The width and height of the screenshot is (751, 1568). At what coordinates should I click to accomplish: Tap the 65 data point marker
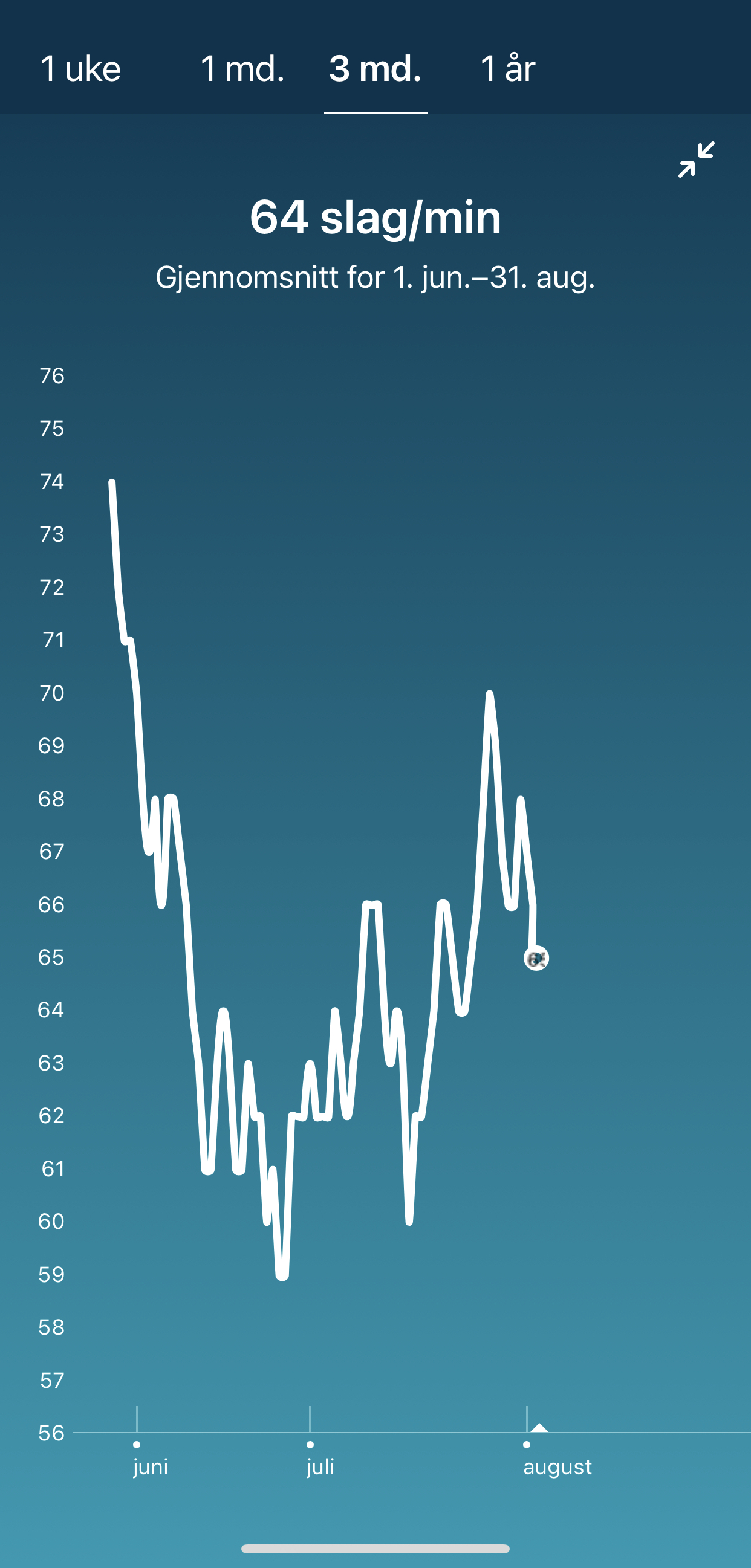click(x=536, y=959)
